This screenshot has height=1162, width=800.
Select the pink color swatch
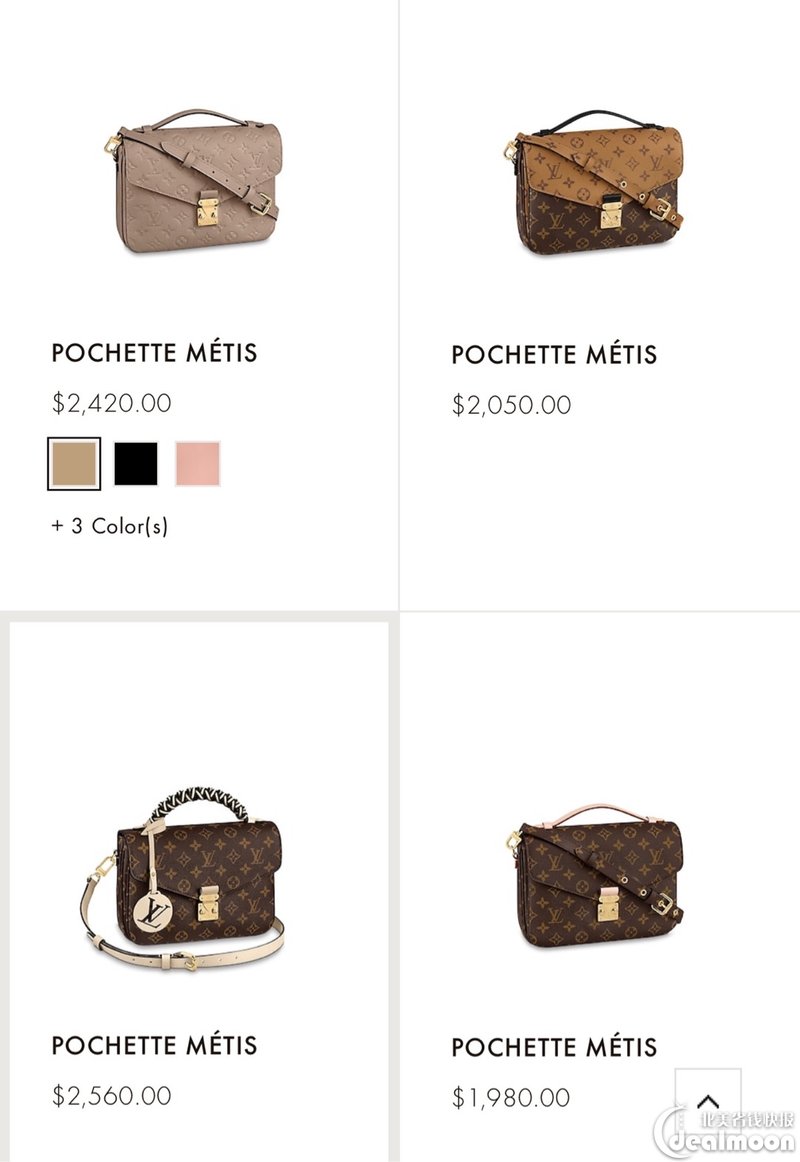[198, 464]
